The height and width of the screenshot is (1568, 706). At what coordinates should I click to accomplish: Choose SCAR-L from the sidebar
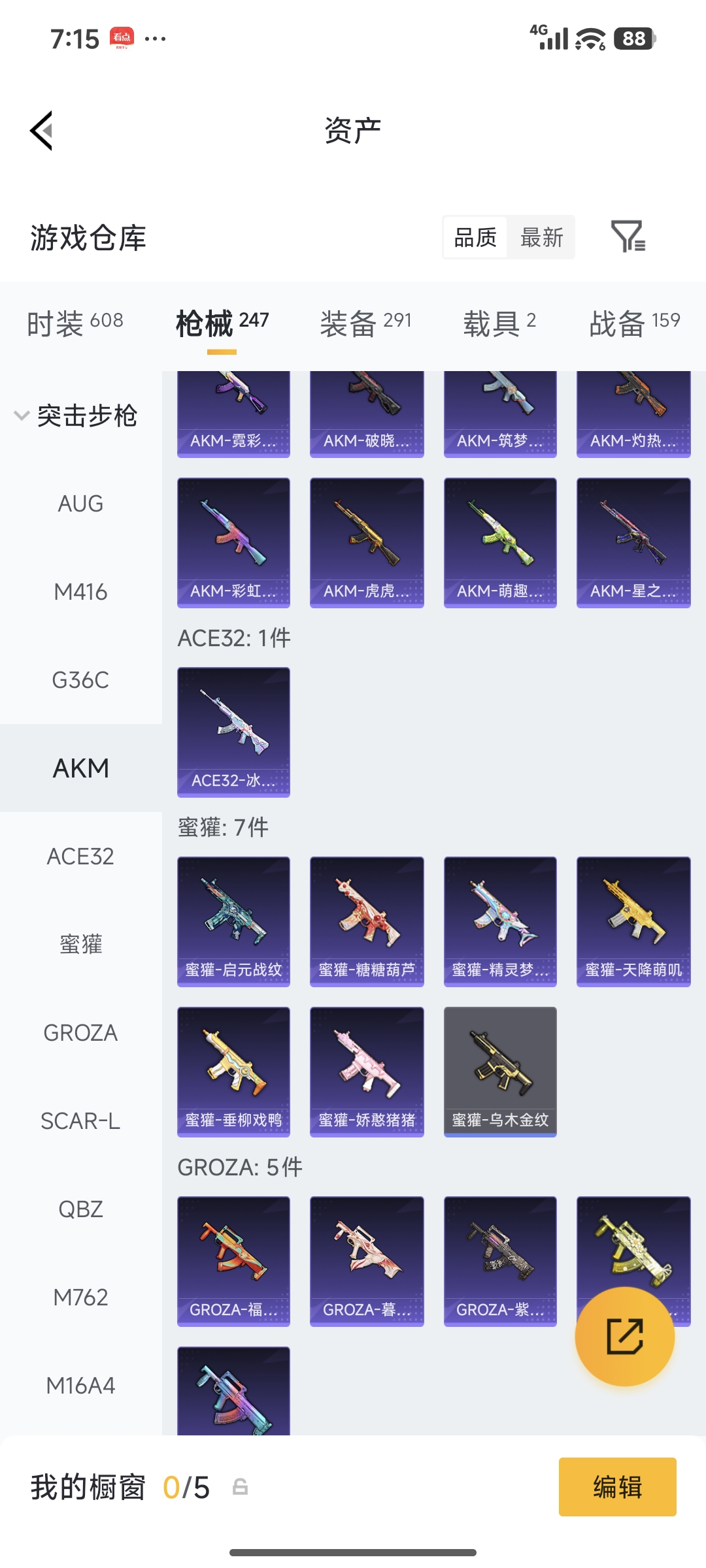click(80, 1121)
